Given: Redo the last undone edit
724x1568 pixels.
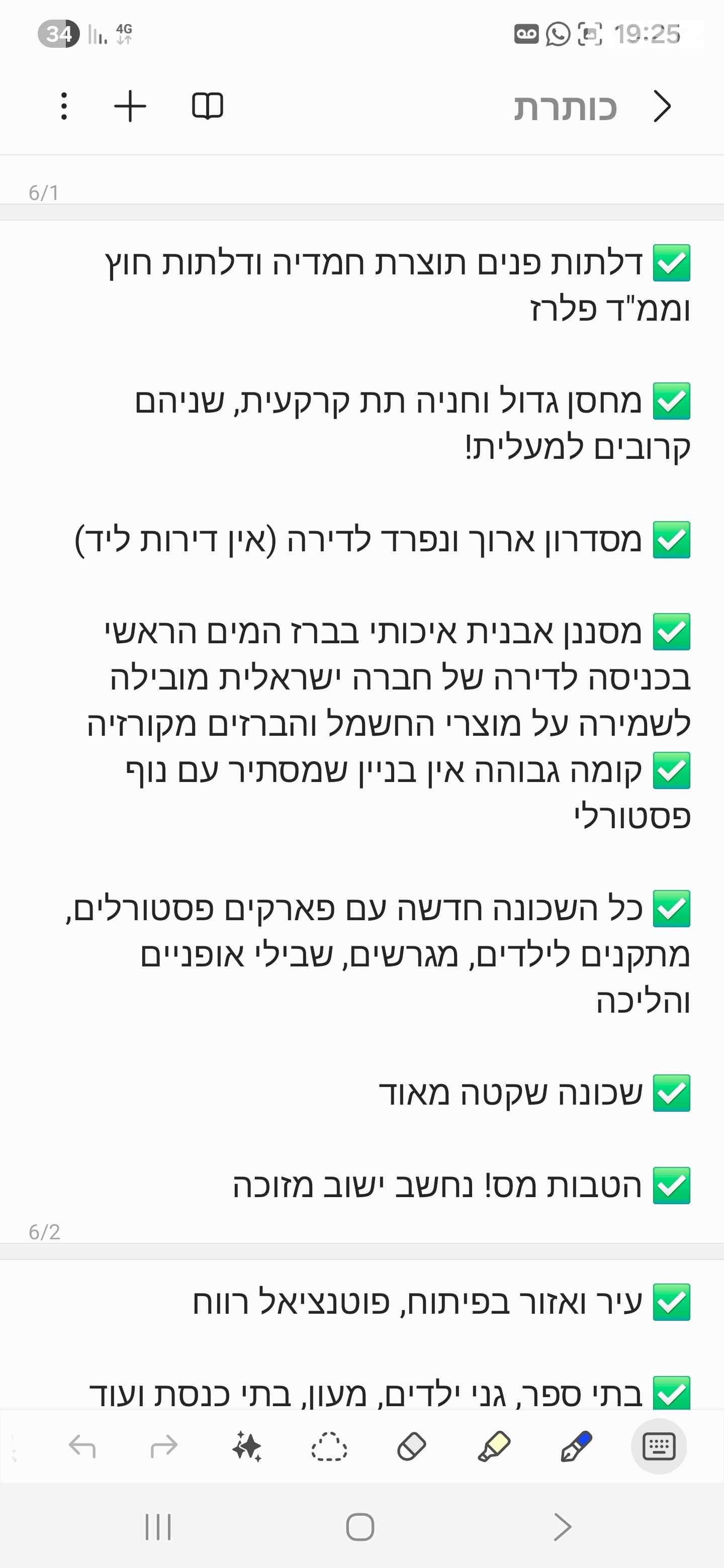Looking at the screenshot, I should [164, 1446].
